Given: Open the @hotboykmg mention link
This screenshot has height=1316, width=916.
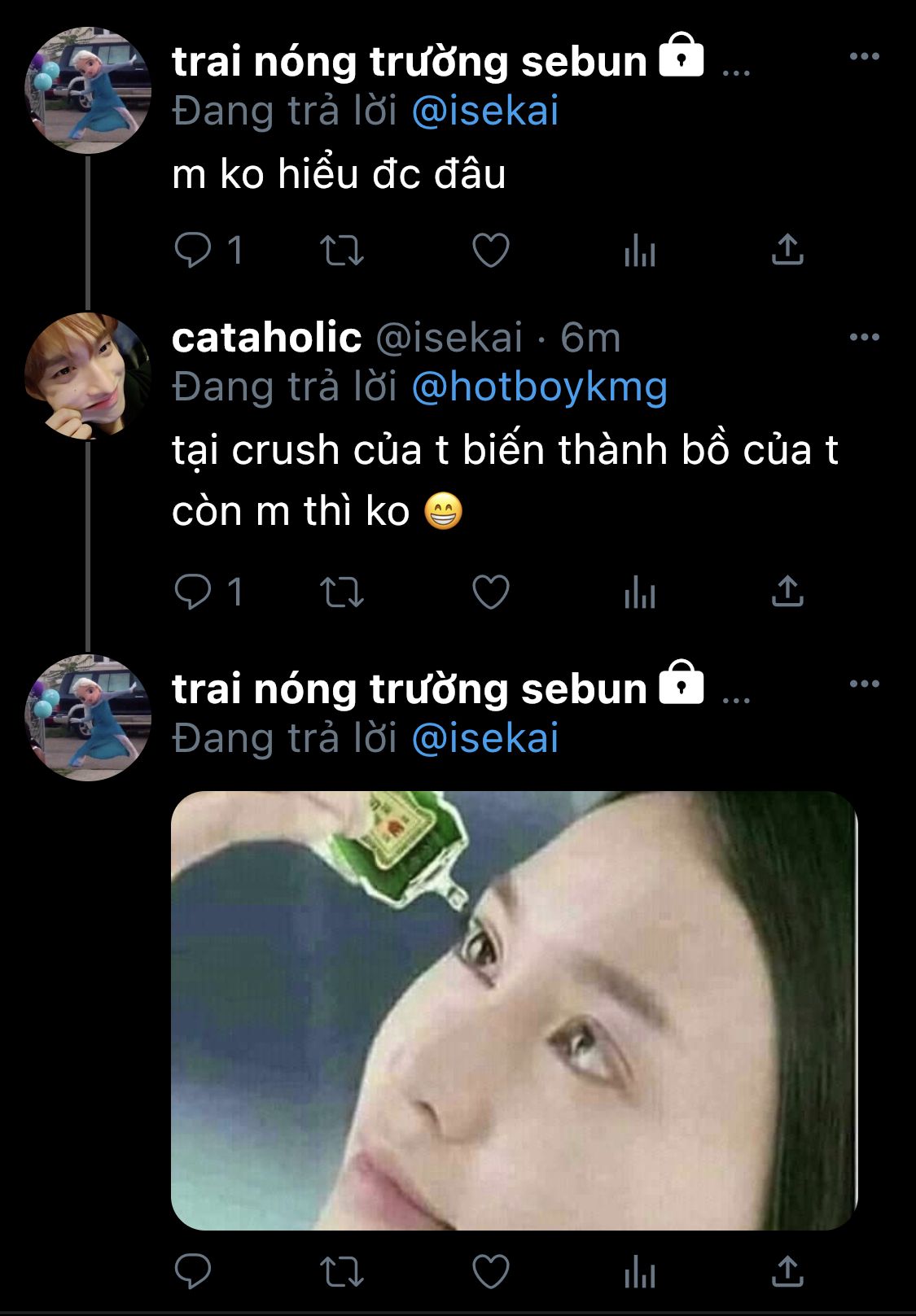Looking at the screenshot, I should [540, 387].
